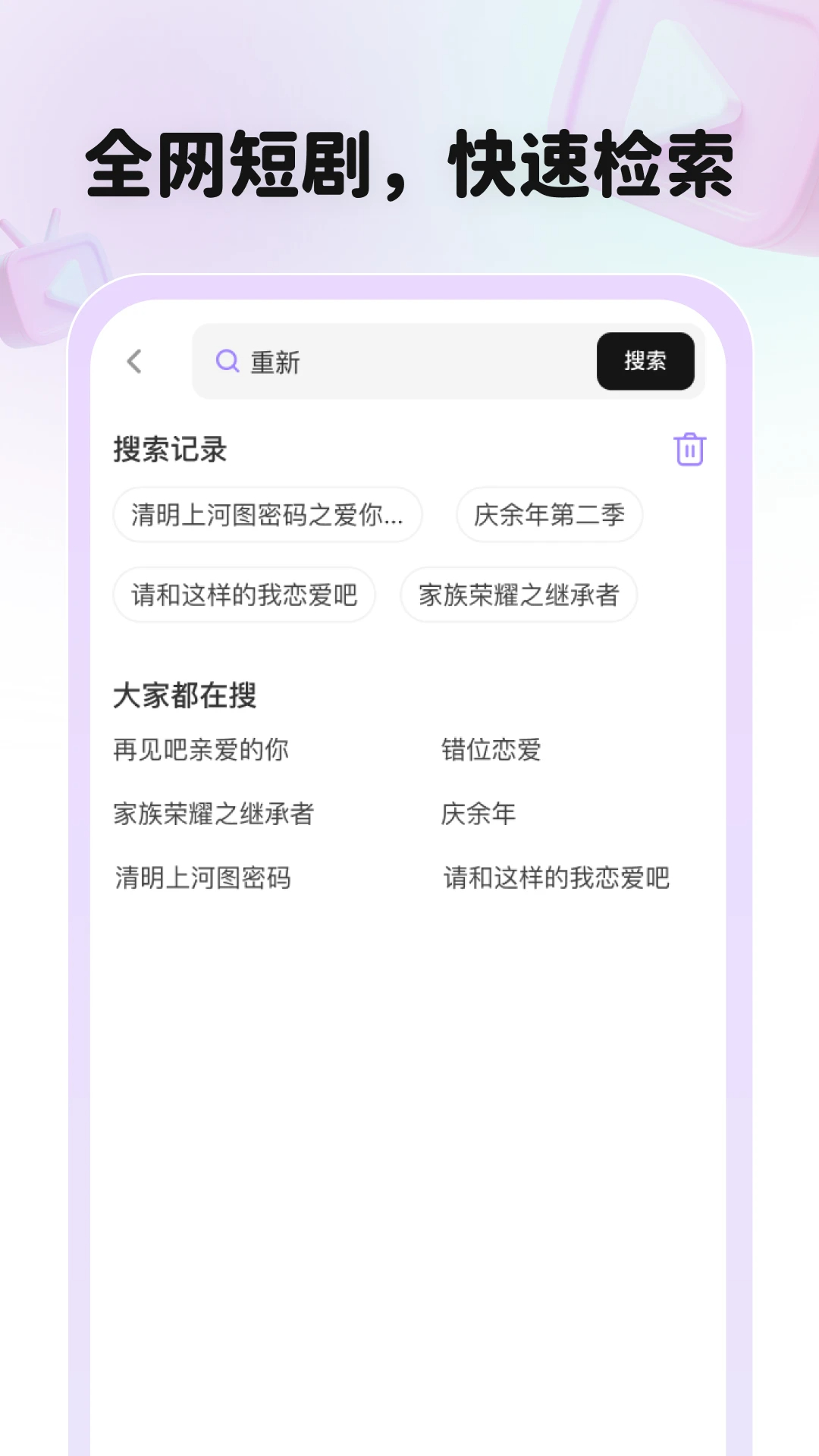Open record 清明上河图密码之爱你...
This screenshot has width=819, height=1456.
pos(267,515)
